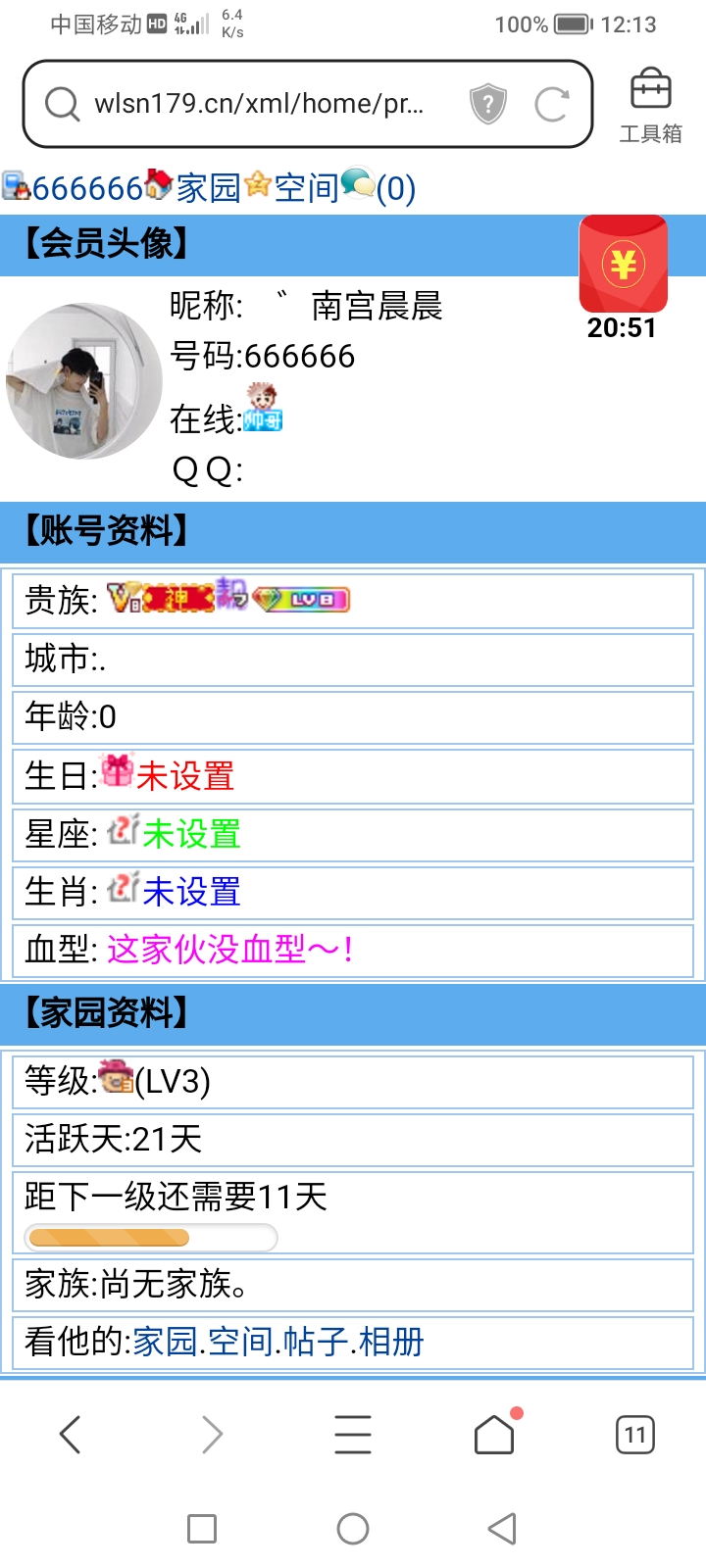The height and width of the screenshot is (1568, 706).
Task: Tap the star icon before 空间
Action: [257, 185]
